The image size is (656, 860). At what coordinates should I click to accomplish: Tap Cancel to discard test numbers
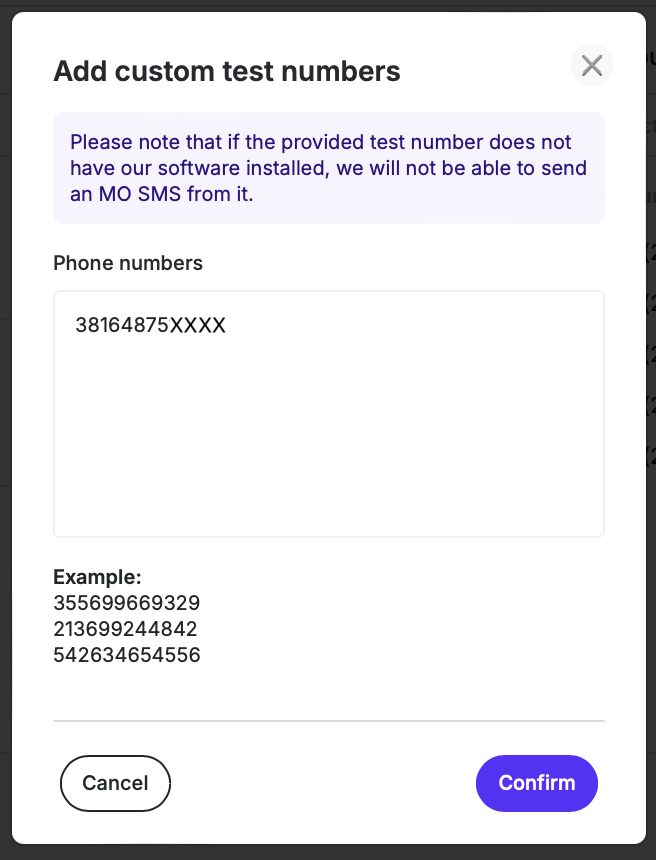(115, 783)
